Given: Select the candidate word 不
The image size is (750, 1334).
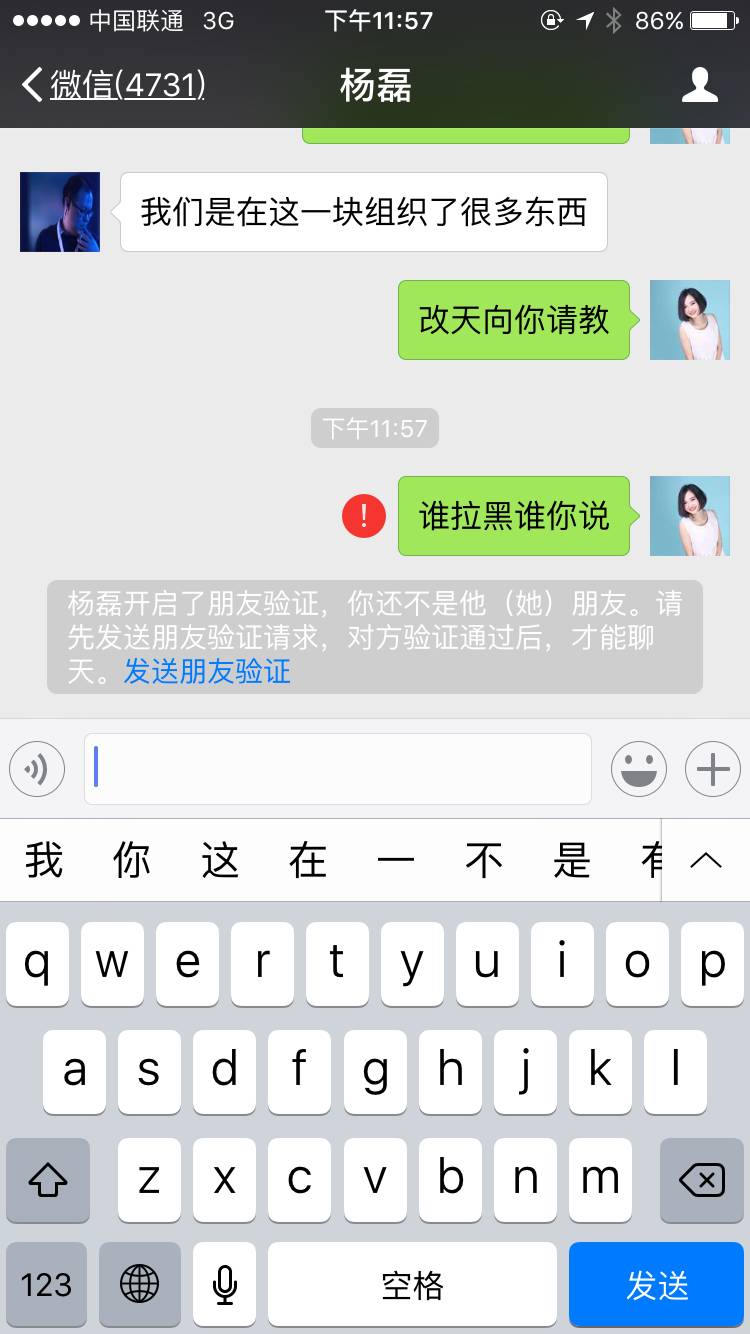Looking at the screenshot, I should (484, 860).
